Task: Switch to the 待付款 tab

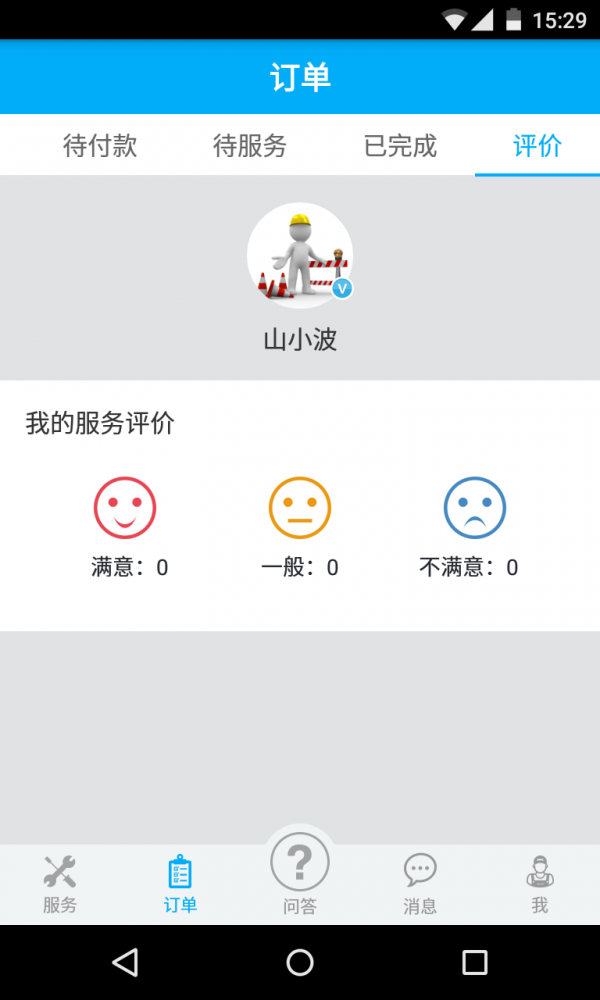Action: click(100, 146)
